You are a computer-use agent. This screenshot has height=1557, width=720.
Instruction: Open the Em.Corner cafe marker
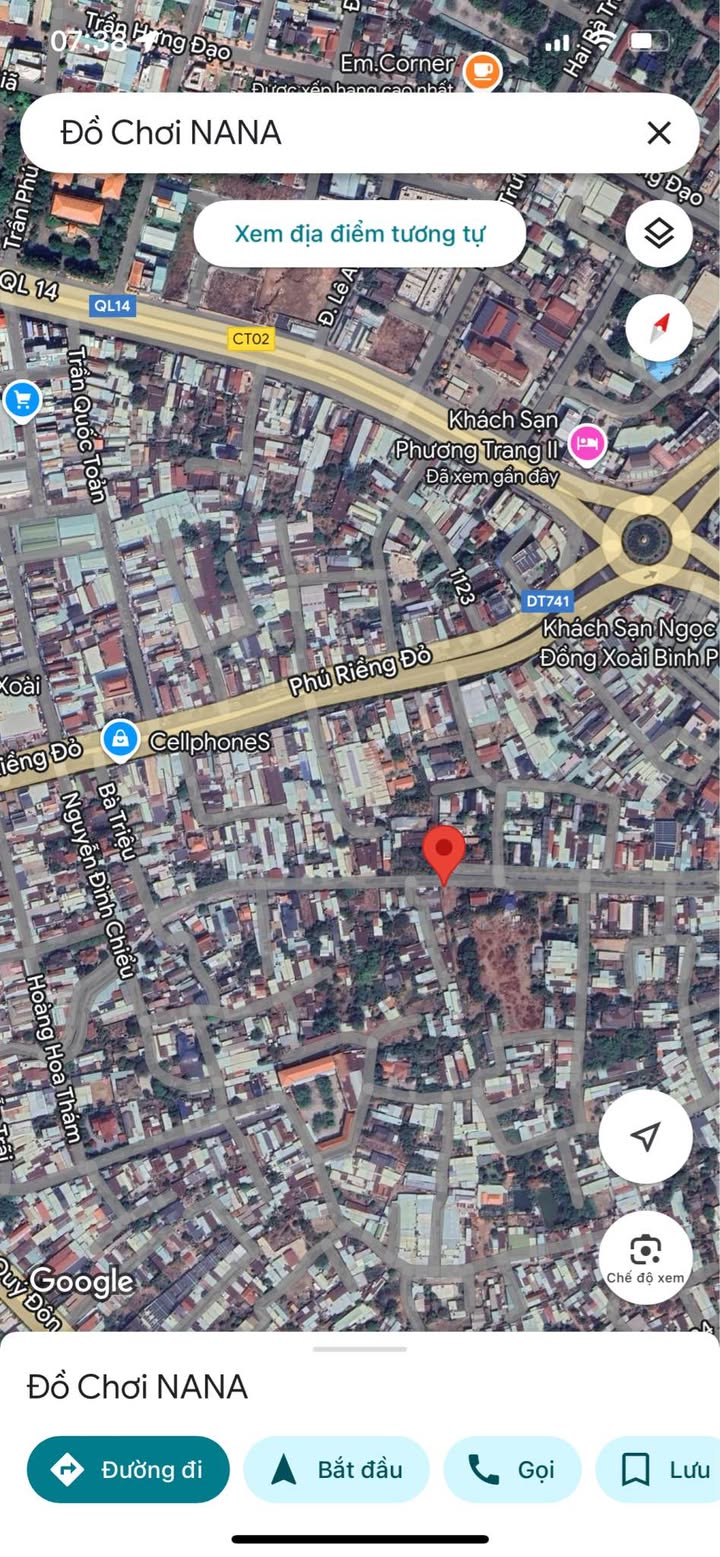point(483,70)
